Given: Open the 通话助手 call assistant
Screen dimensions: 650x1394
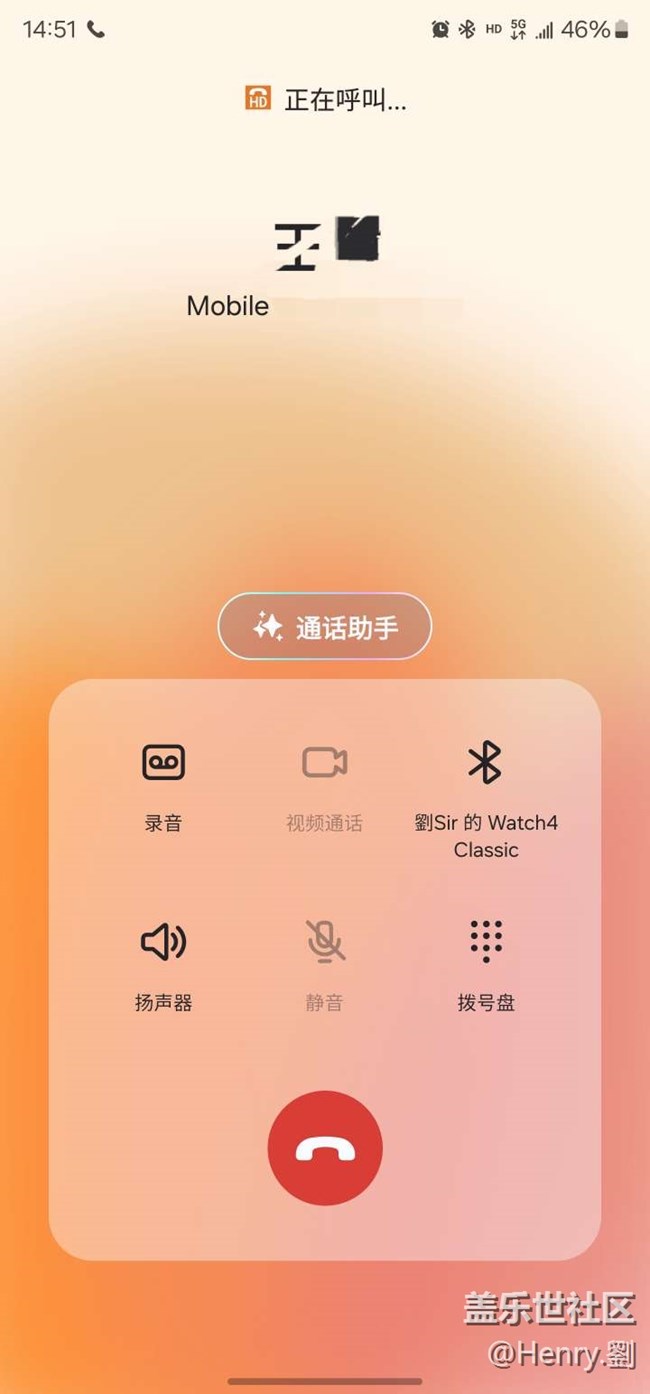Looking at the screenshot, I should coord(325,627).
